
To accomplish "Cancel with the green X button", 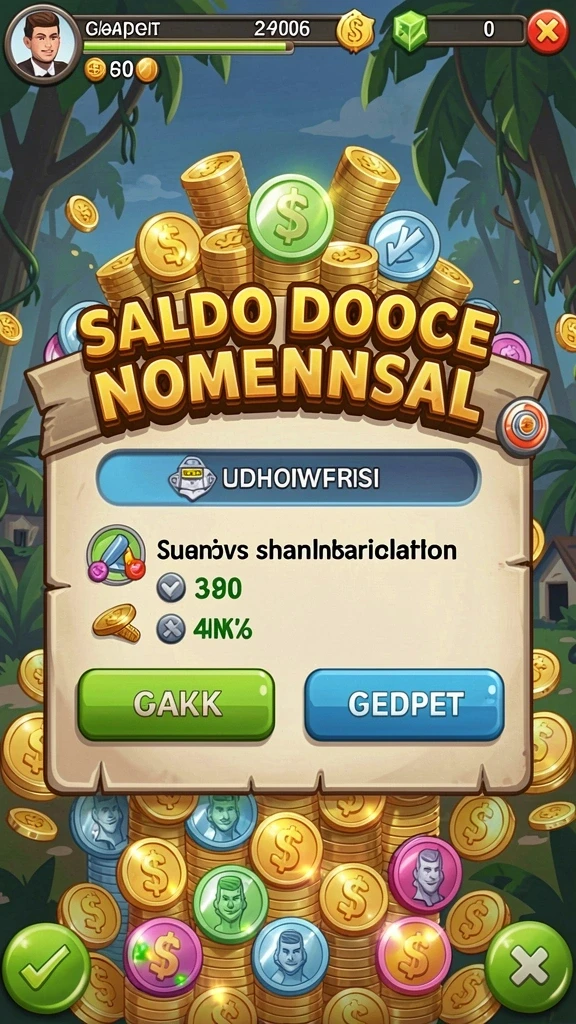I will 528,967.
